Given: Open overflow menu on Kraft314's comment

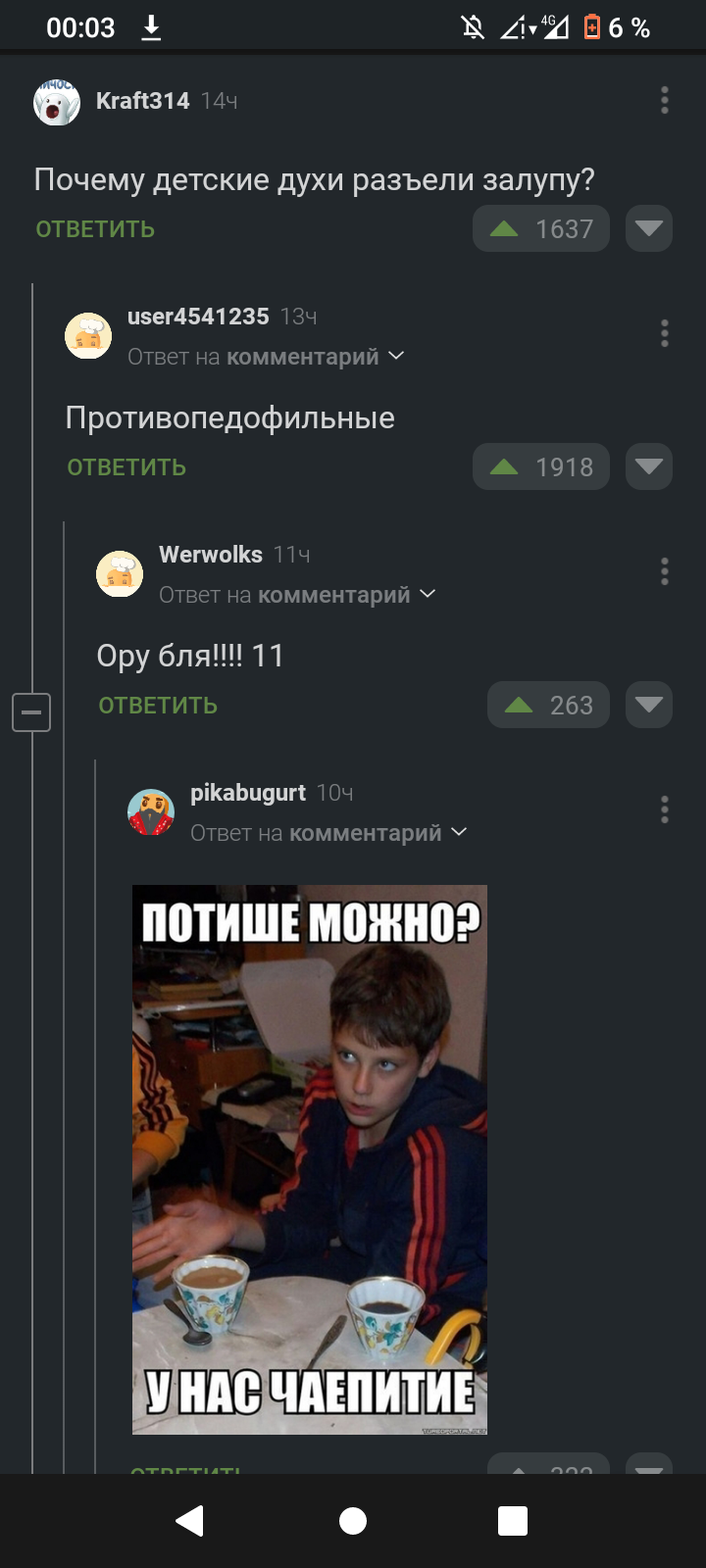Looking at the screenshot, I should (x=665, y=100).
